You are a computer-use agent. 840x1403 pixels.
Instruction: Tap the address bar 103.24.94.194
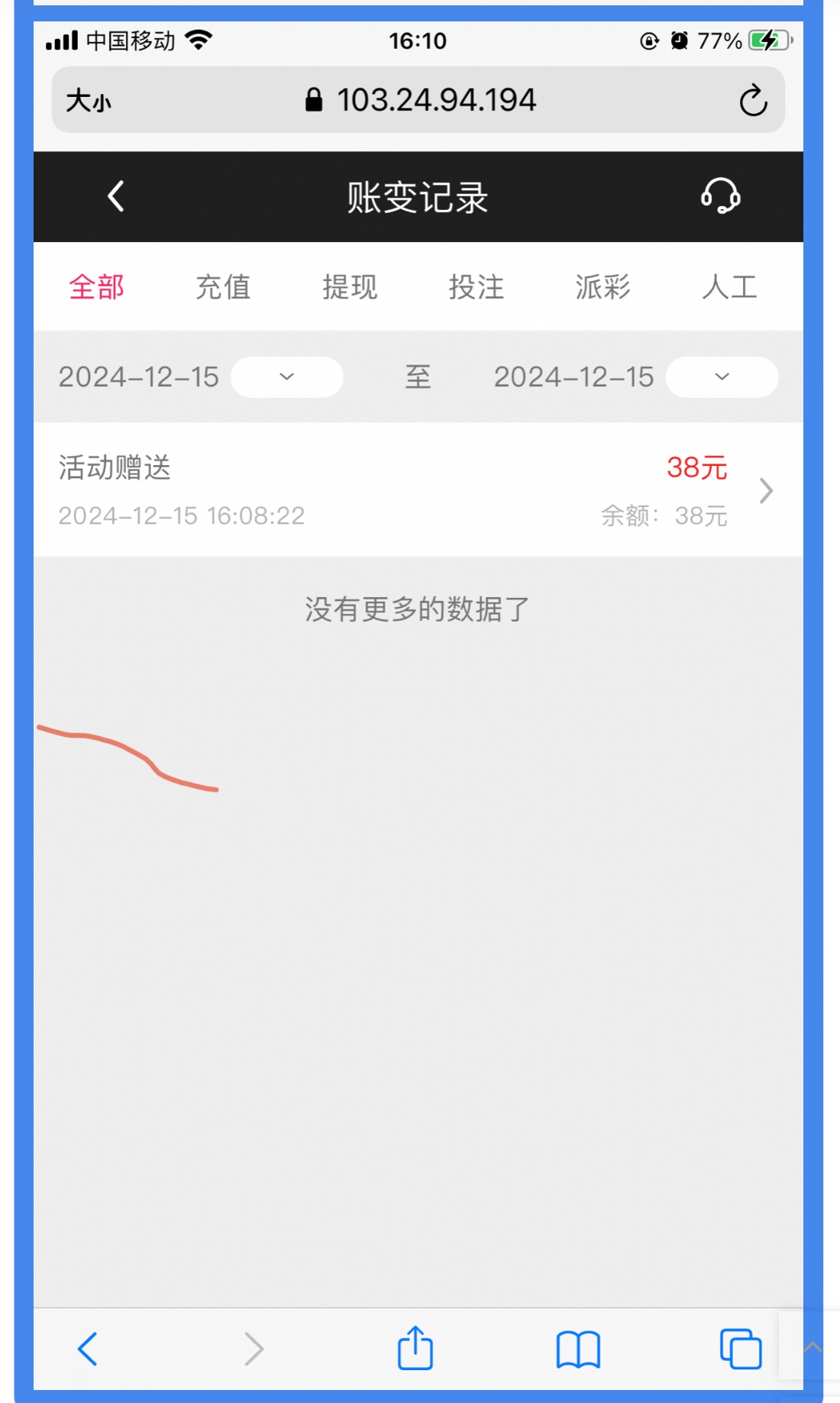(x=420, y=100)
